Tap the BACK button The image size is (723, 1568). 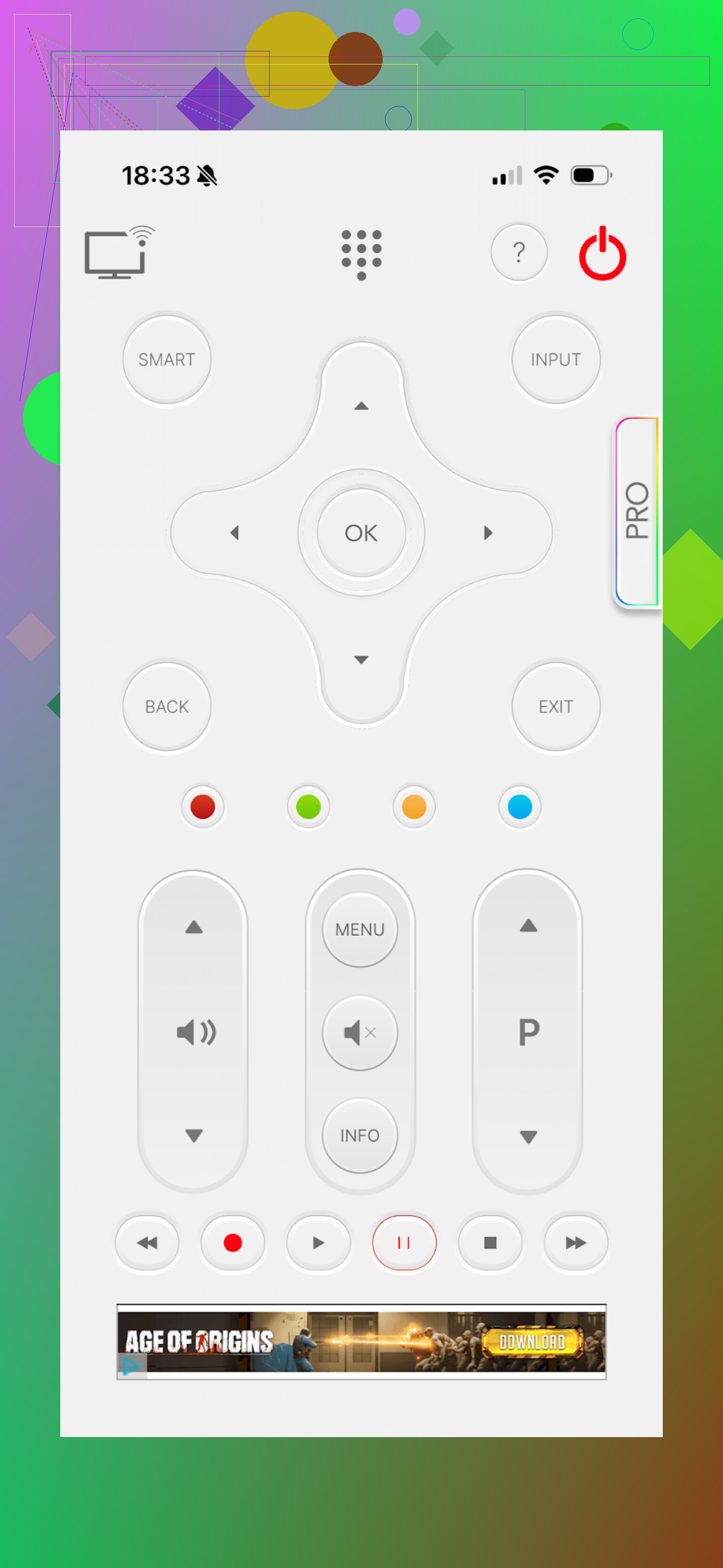[167, 706]
